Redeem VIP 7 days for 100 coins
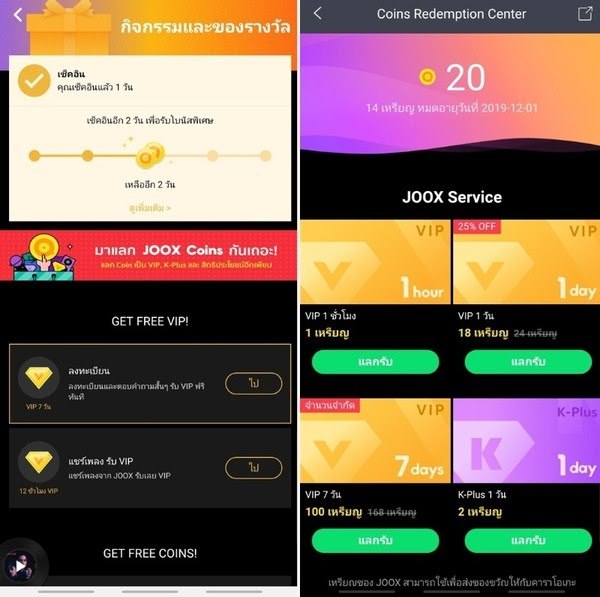The height and width of the screenshot is (597, 600). pos(375,540)
